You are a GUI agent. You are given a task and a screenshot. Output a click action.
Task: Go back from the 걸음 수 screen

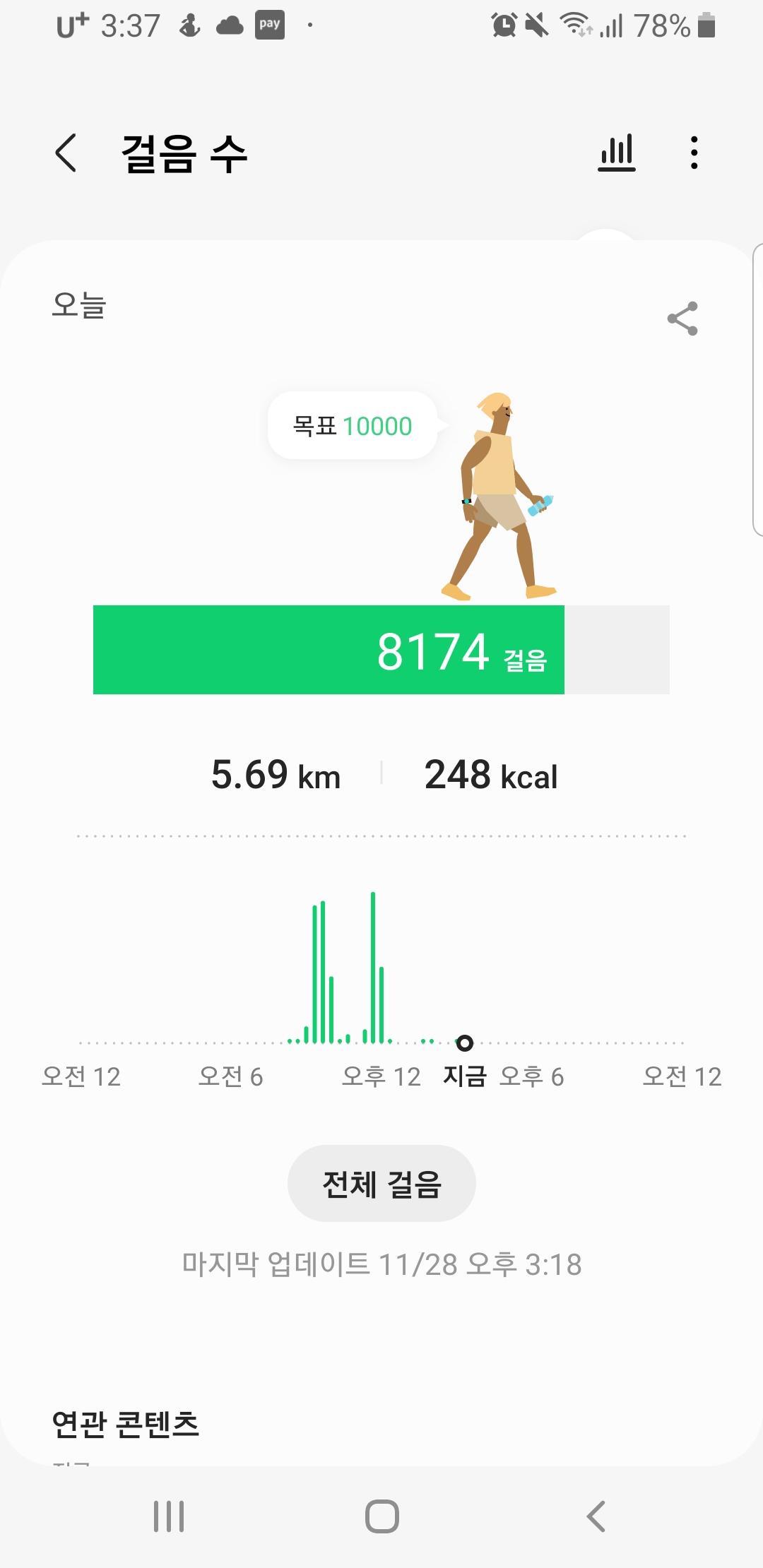coord(66,153)
